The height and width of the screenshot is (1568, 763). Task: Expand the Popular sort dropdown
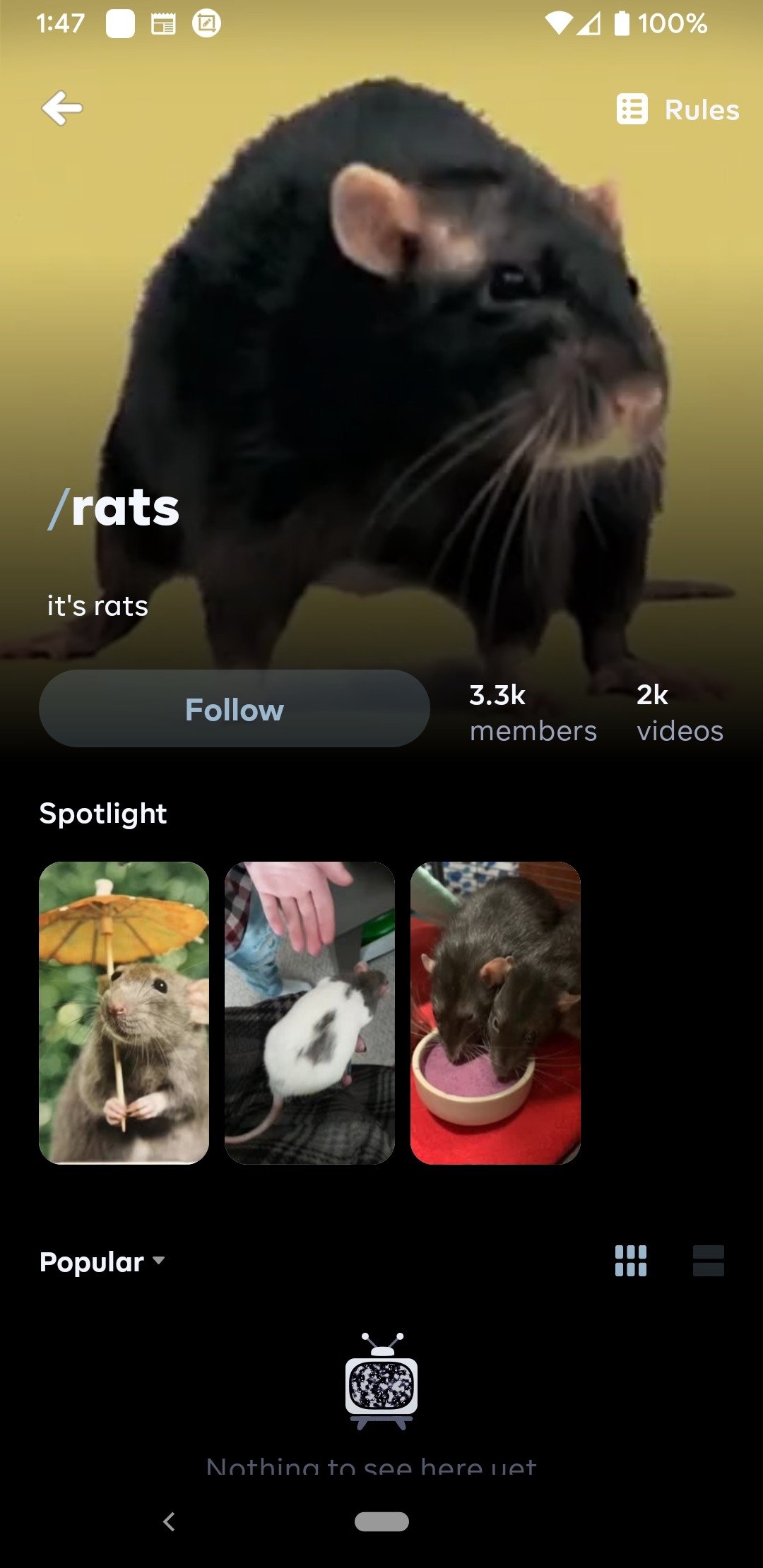tap(102, 1261)
